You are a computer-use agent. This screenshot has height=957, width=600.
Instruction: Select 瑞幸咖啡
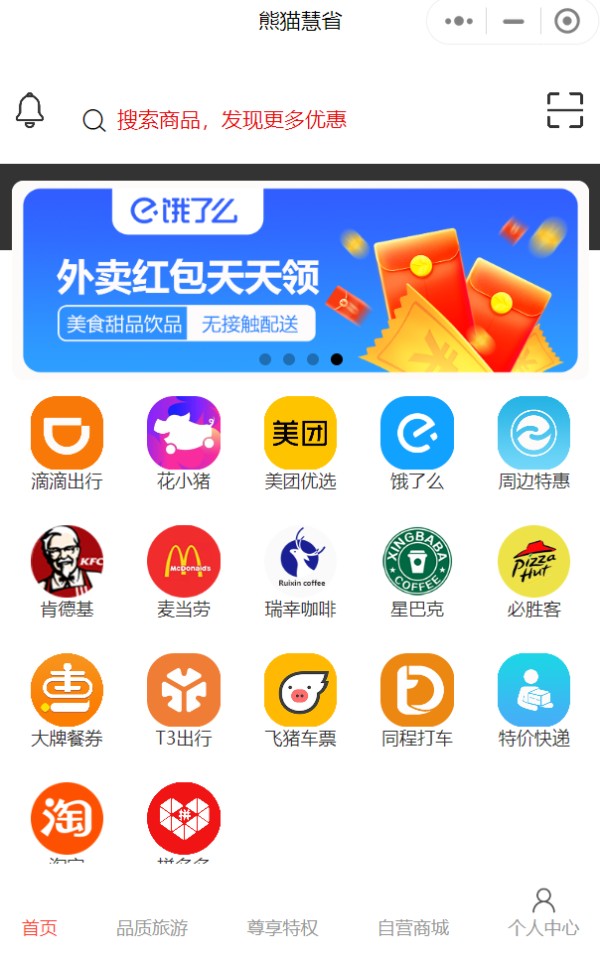point(300,561)
